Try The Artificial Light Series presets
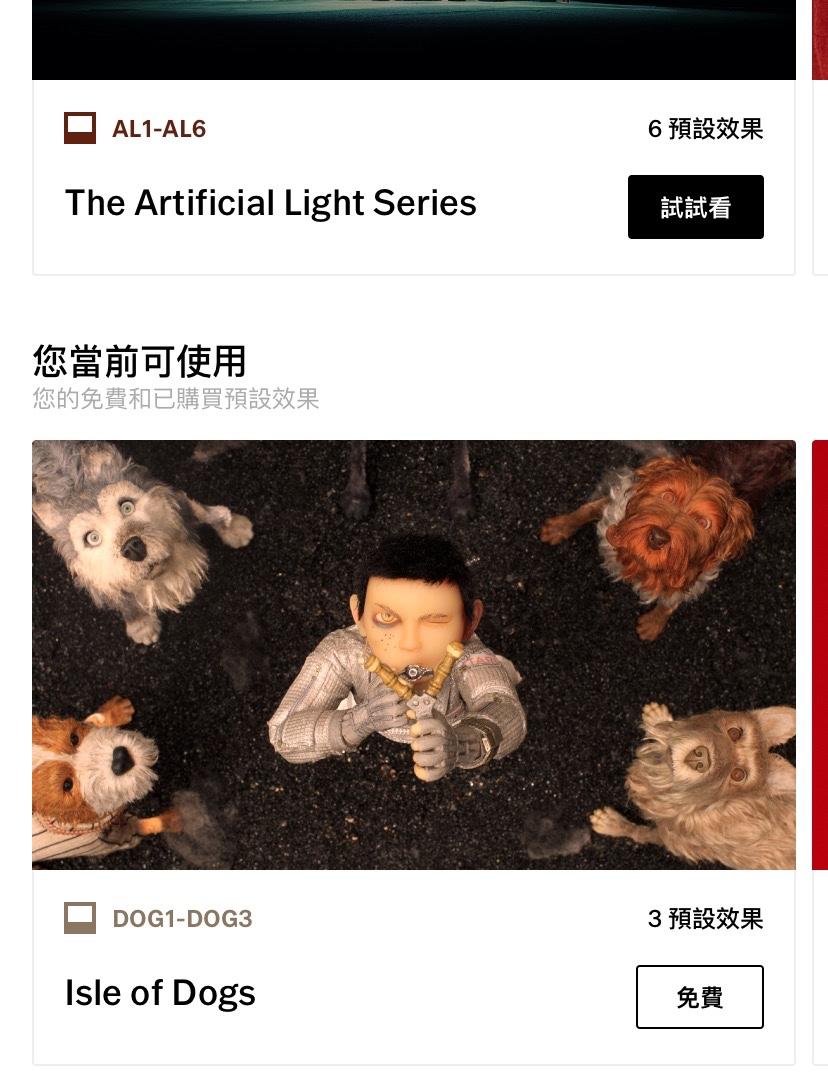The width and height of the screenshot is (828, 1076). pos(695,207)
